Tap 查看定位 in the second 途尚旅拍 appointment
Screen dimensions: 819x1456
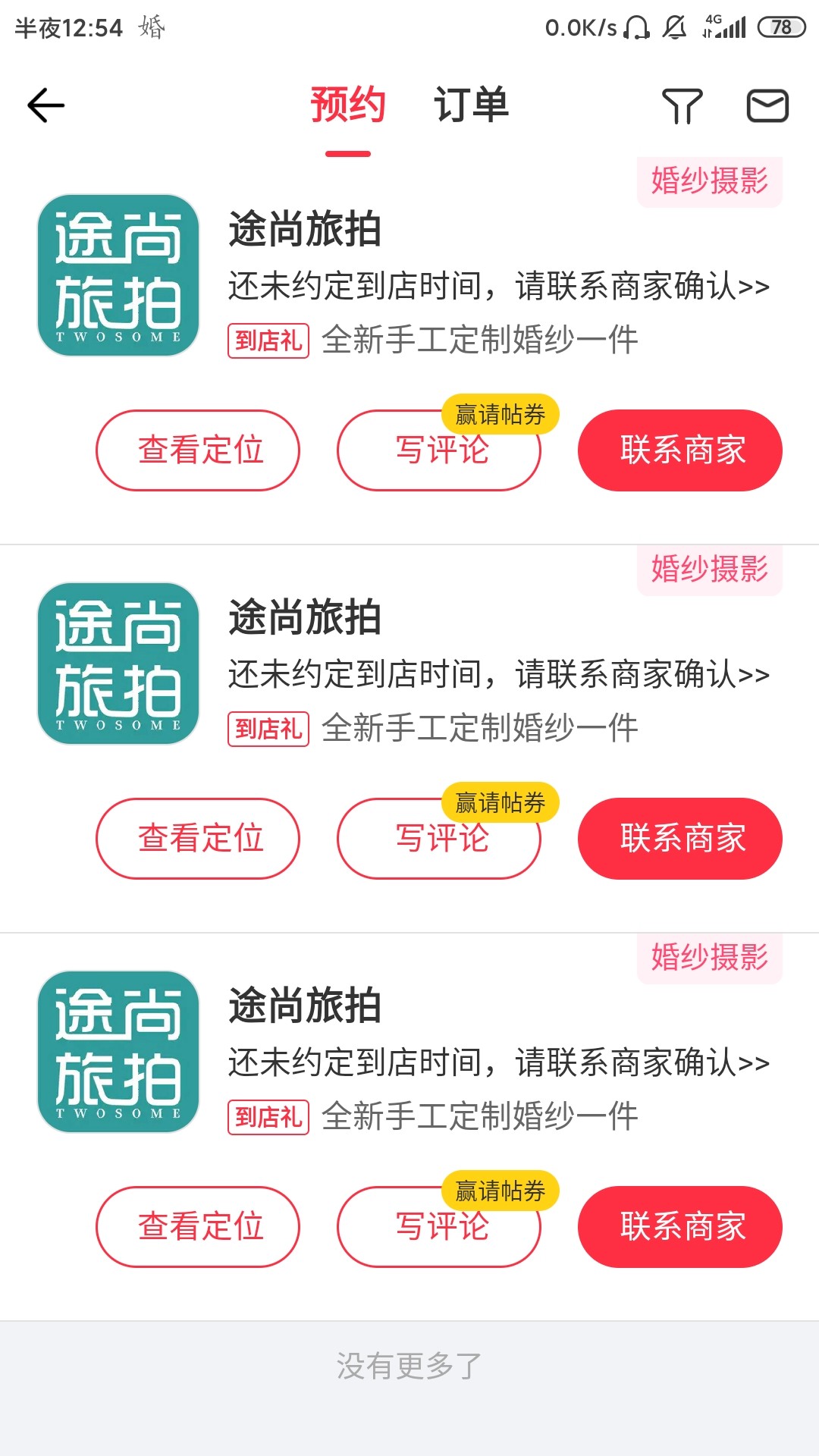(198, 839)
